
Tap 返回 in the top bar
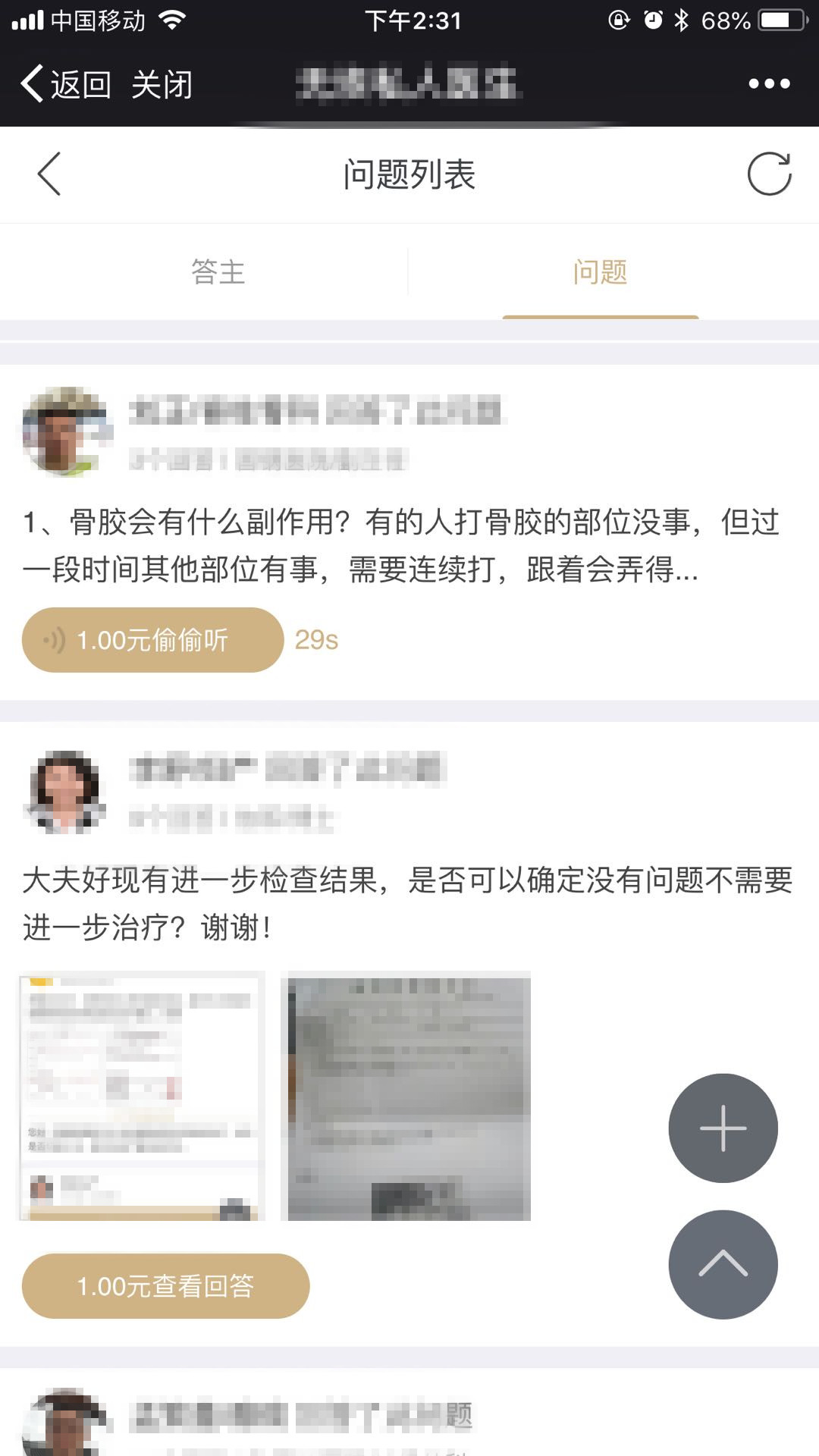[x=67, y=84]
